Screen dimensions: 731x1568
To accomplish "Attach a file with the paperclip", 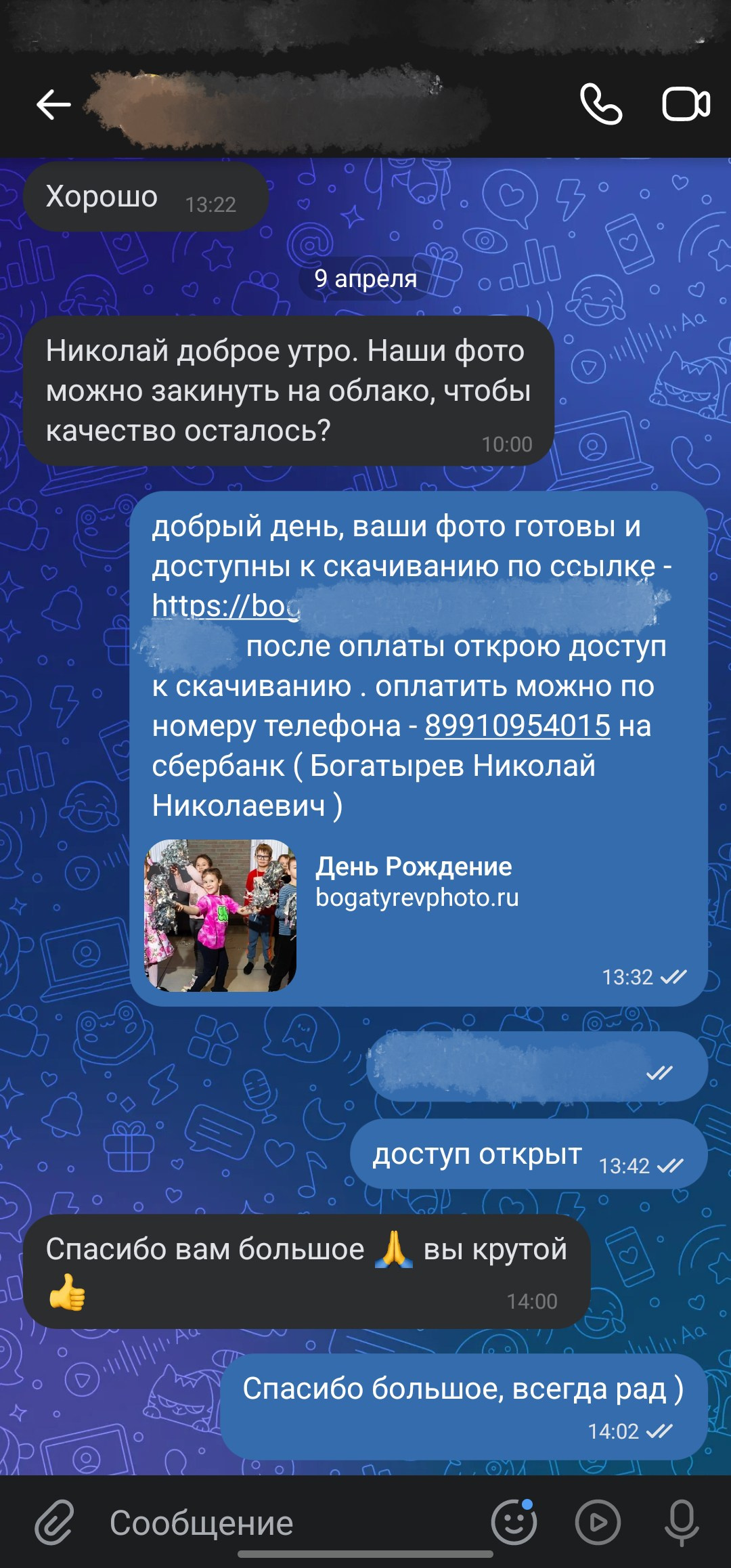I will (x=54, y=1523).
